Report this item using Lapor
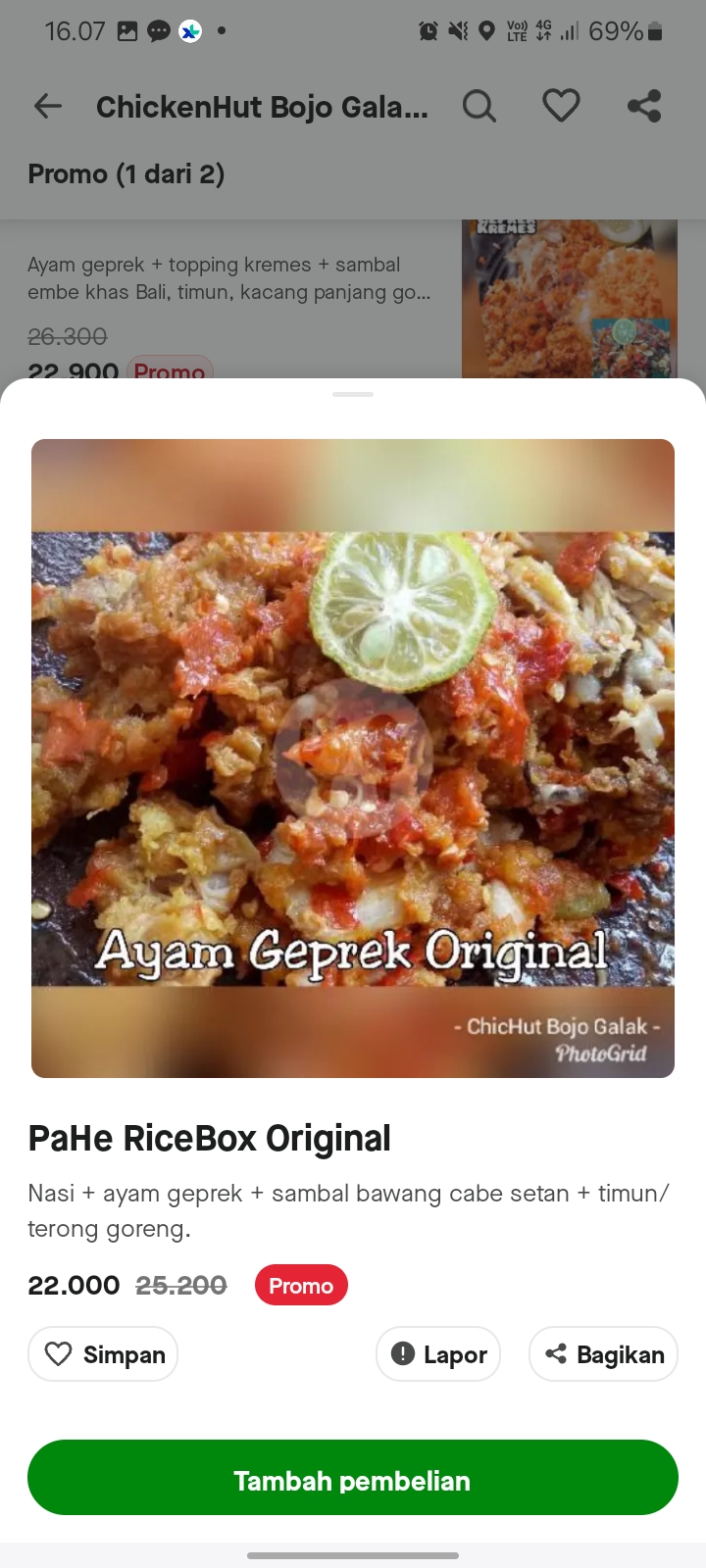 [x=437, y=1353]
